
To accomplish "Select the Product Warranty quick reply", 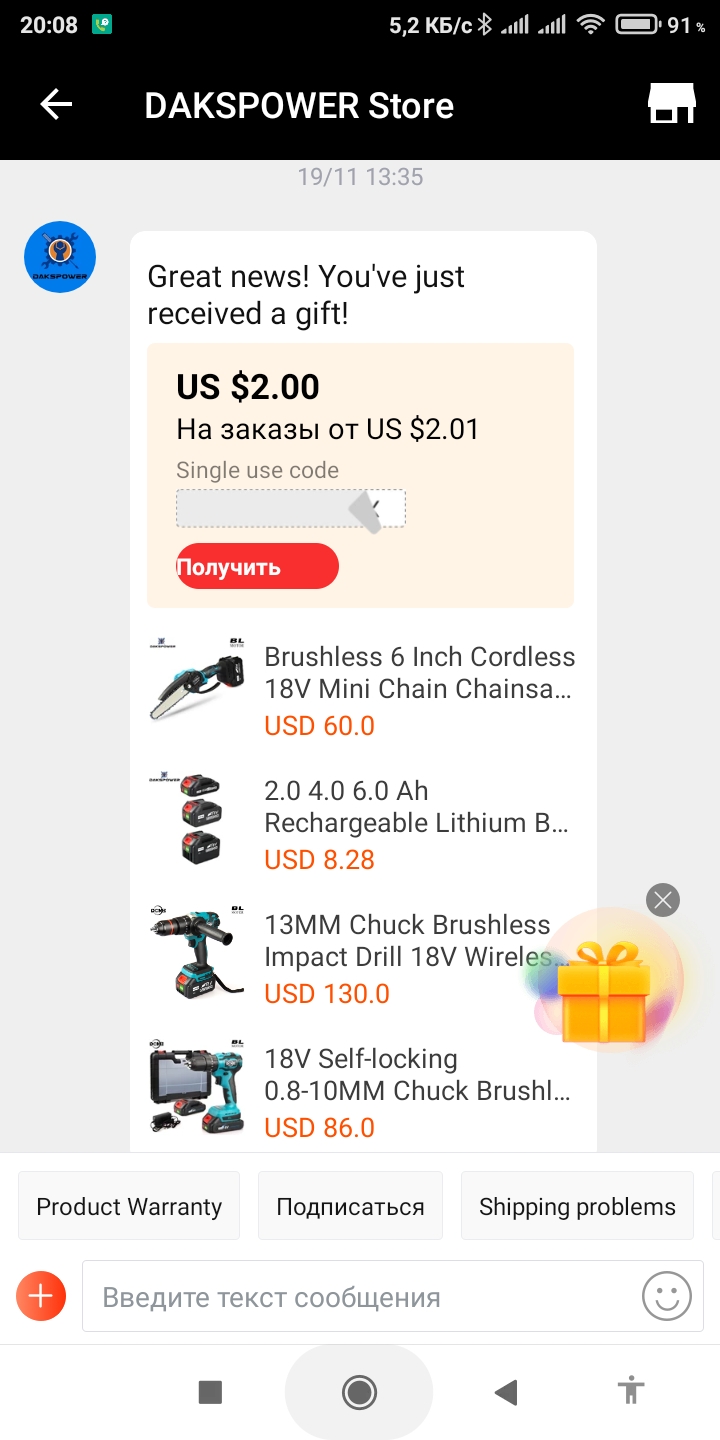I will point(129,1206).
